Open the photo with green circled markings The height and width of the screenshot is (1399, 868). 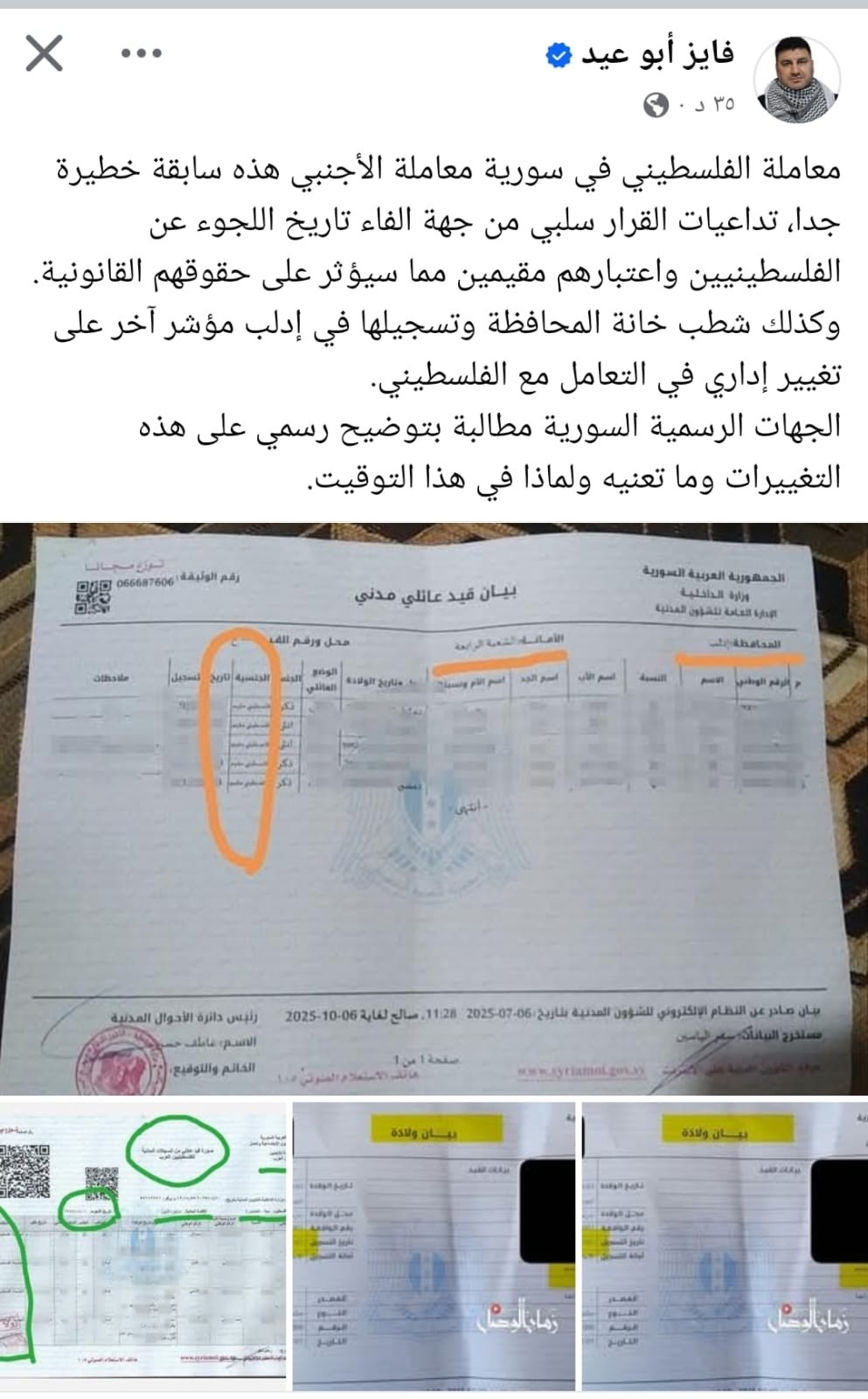click(142, 1246)
